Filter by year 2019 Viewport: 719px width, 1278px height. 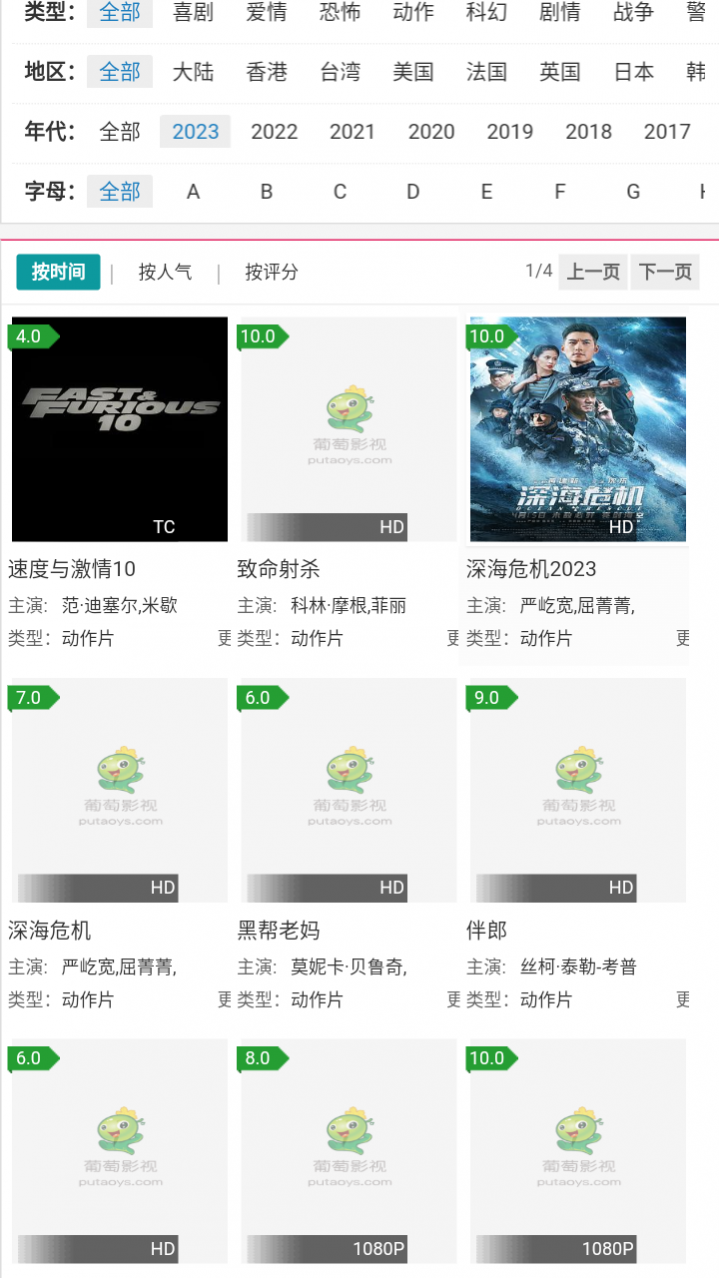click(510, 131)
